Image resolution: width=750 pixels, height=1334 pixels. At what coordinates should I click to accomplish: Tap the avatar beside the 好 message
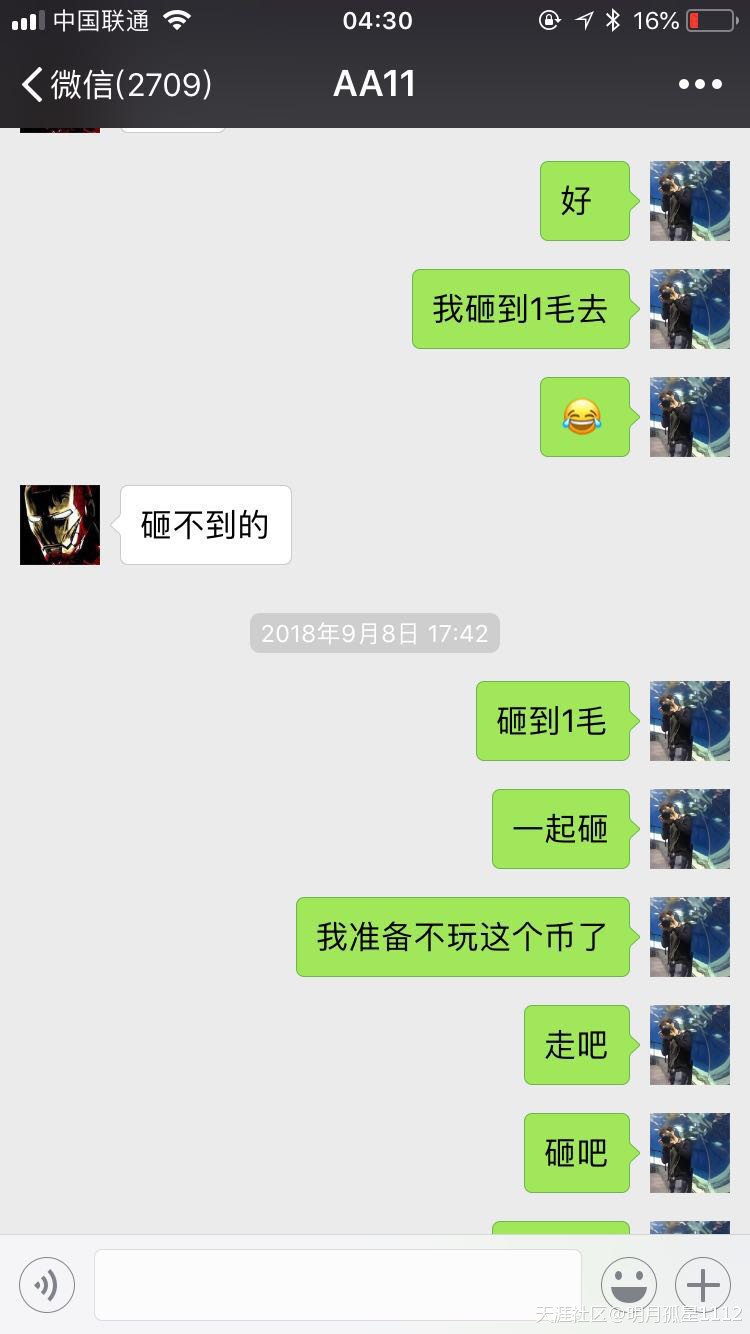coord(690,201)
